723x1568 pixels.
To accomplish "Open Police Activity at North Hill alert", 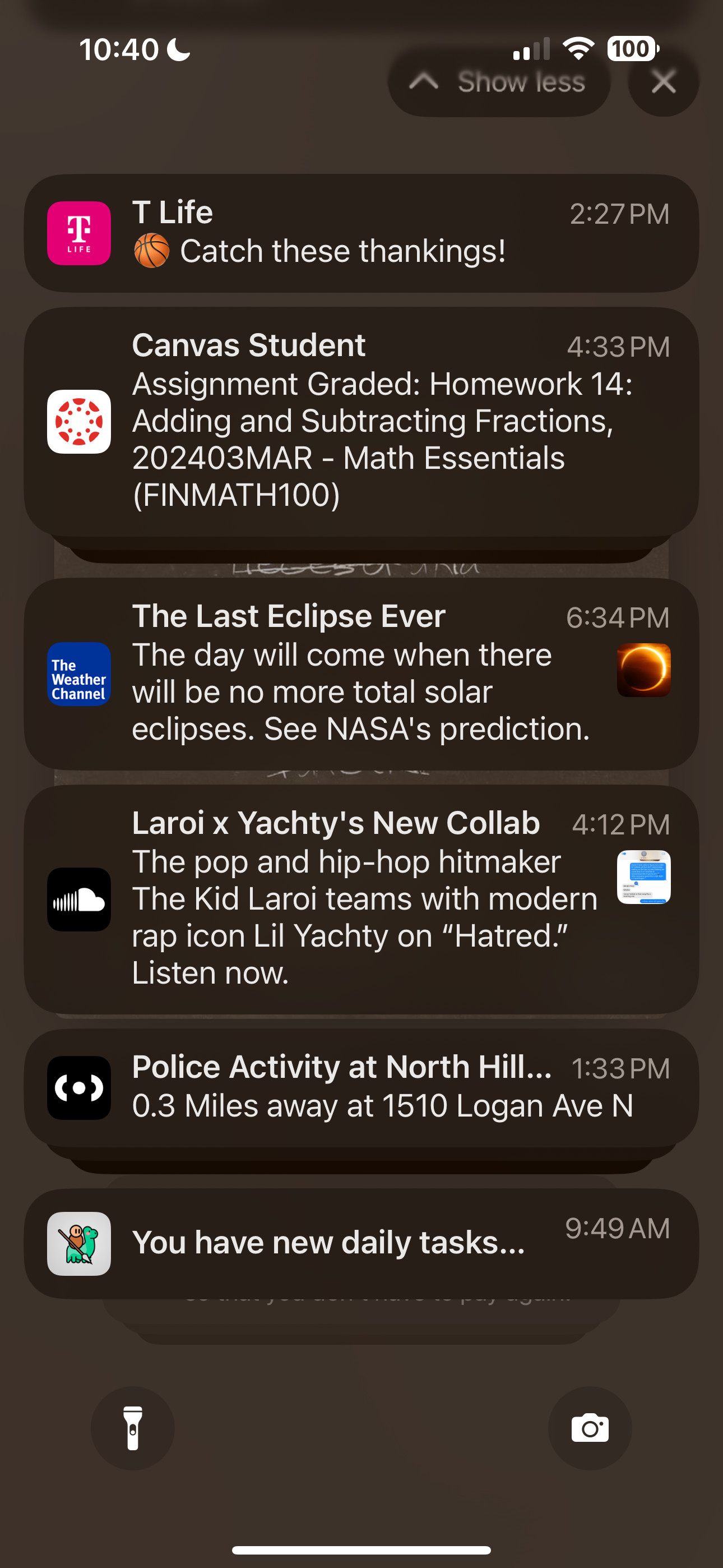I will (x=361, y=1087).
